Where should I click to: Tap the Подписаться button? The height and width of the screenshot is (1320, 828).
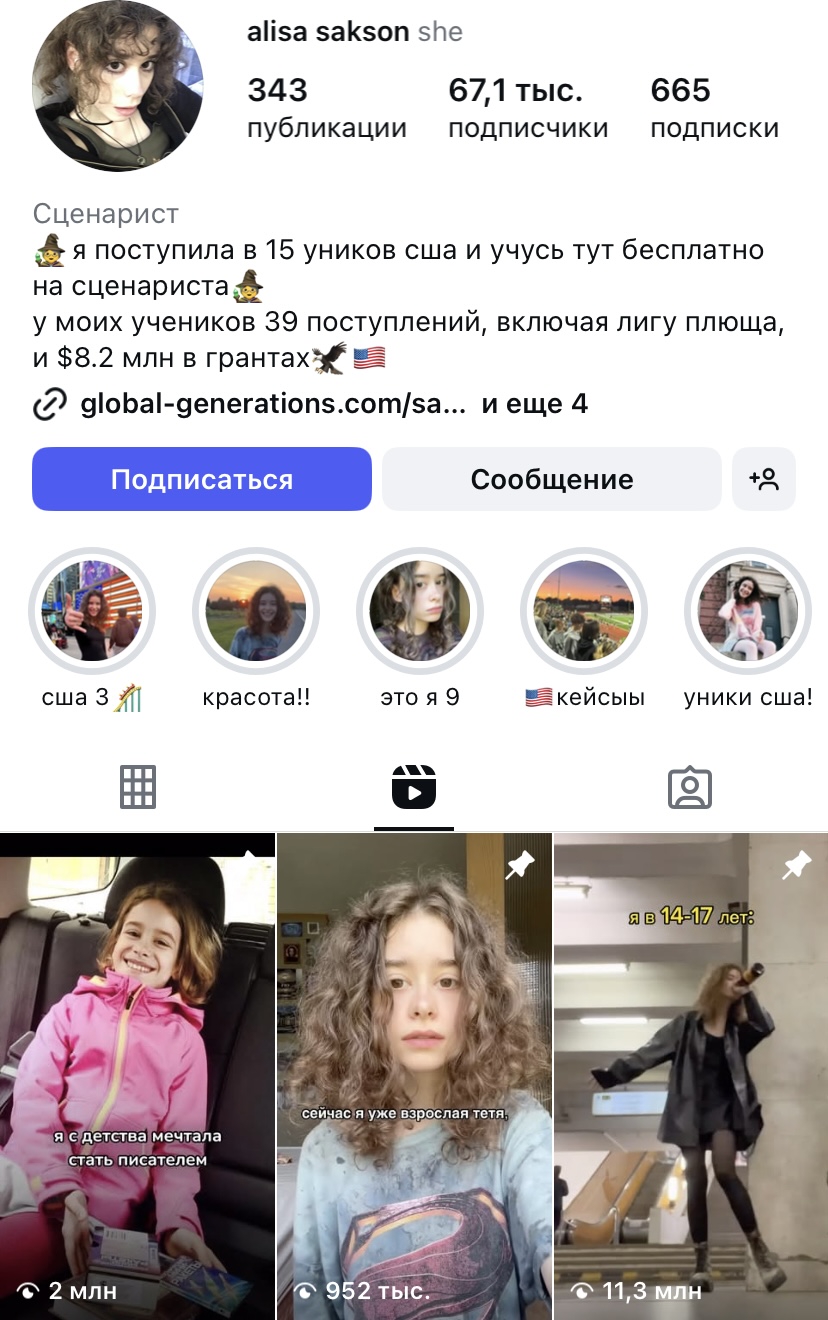[x=202, y=479]
